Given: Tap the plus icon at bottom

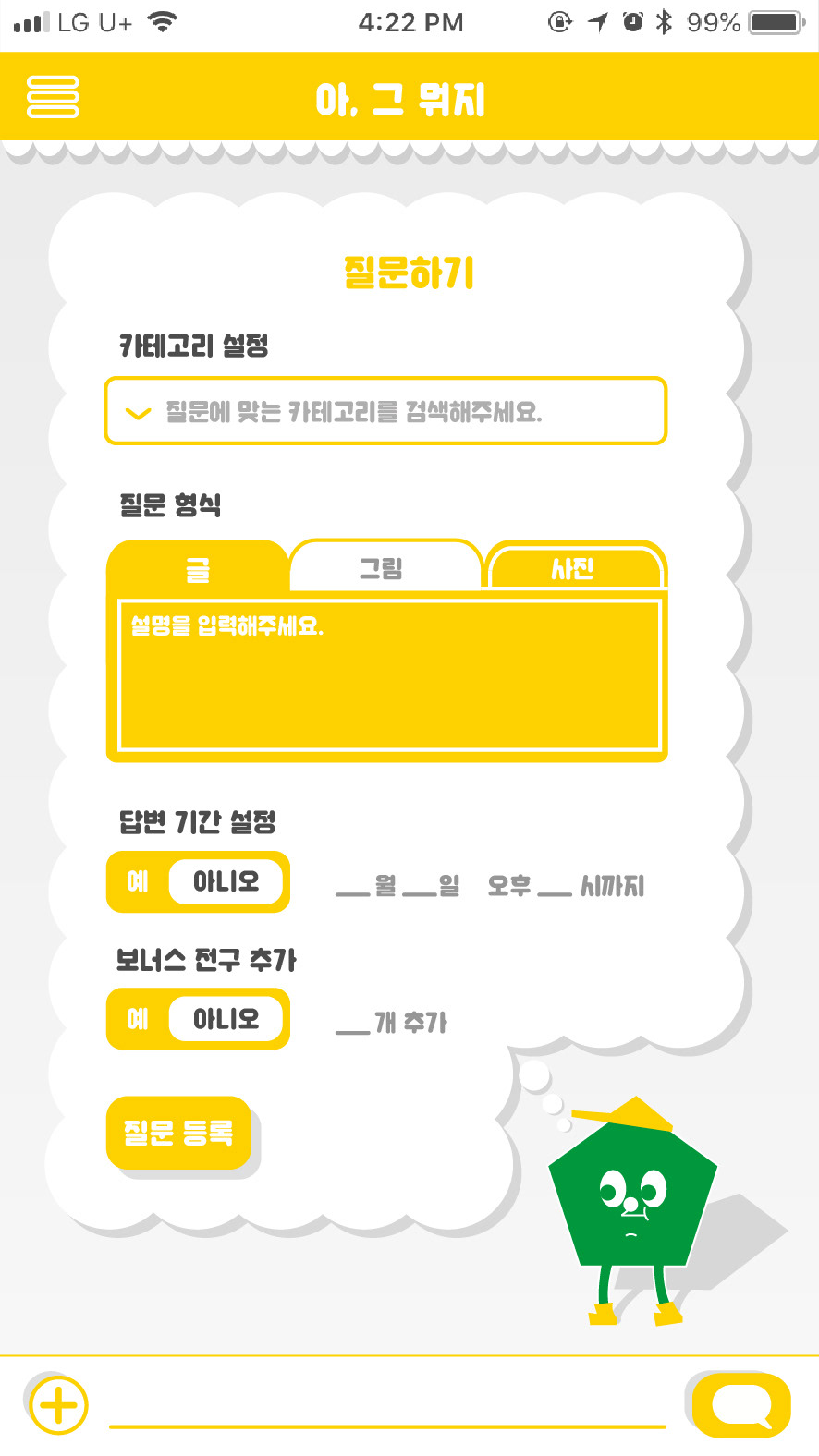Looking at the screenshot, I should 59,1405.
